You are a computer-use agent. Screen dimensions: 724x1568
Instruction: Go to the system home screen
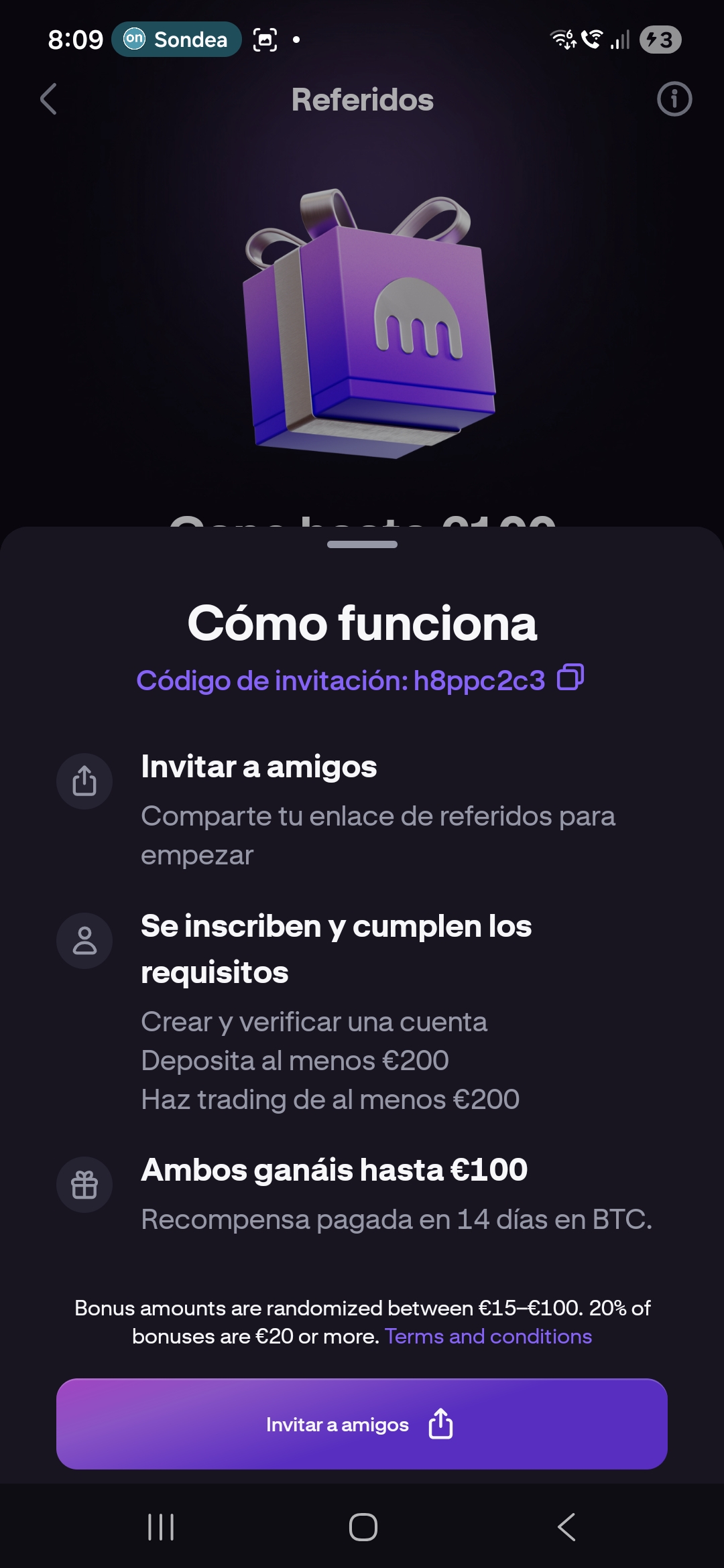tap(363, 1527)
